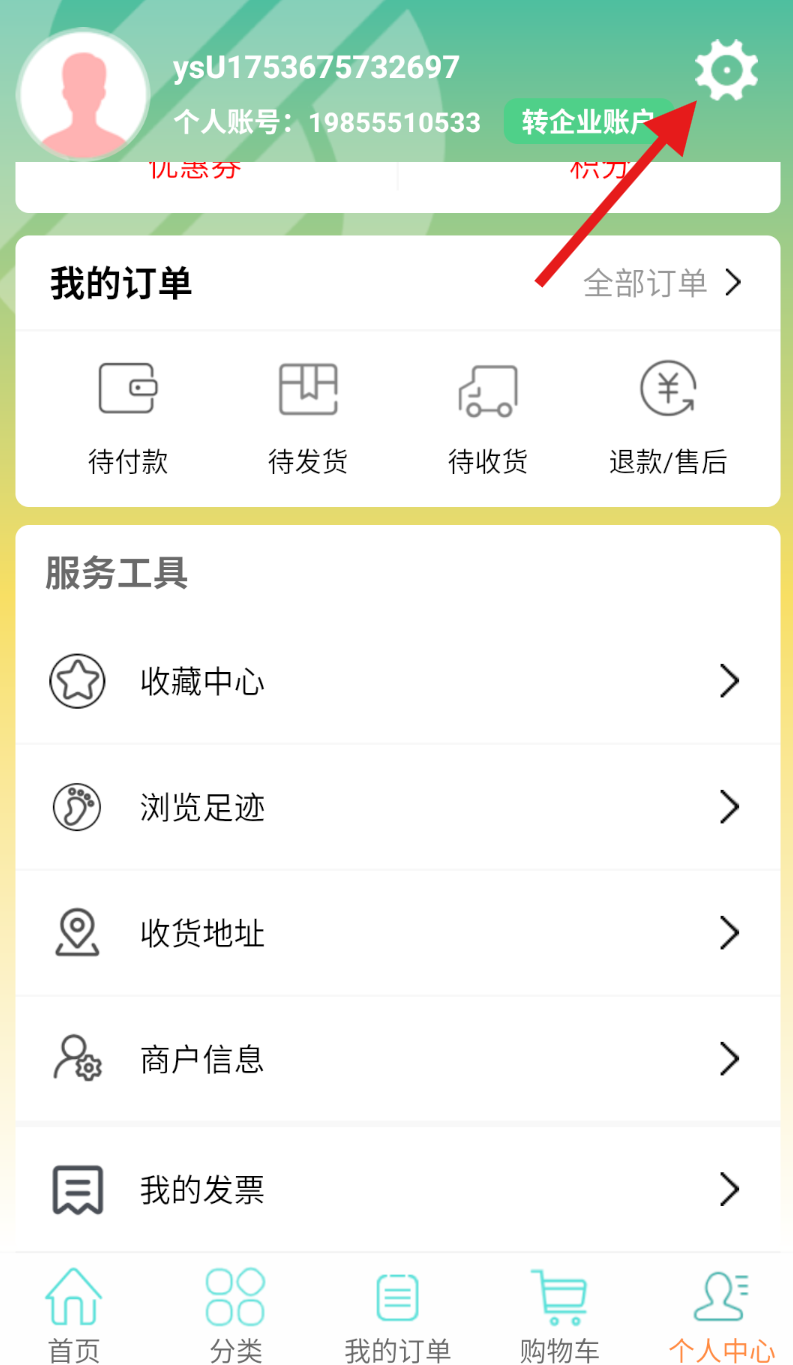Open the favorites center (收藏中心)

click(x=397, y=682)
